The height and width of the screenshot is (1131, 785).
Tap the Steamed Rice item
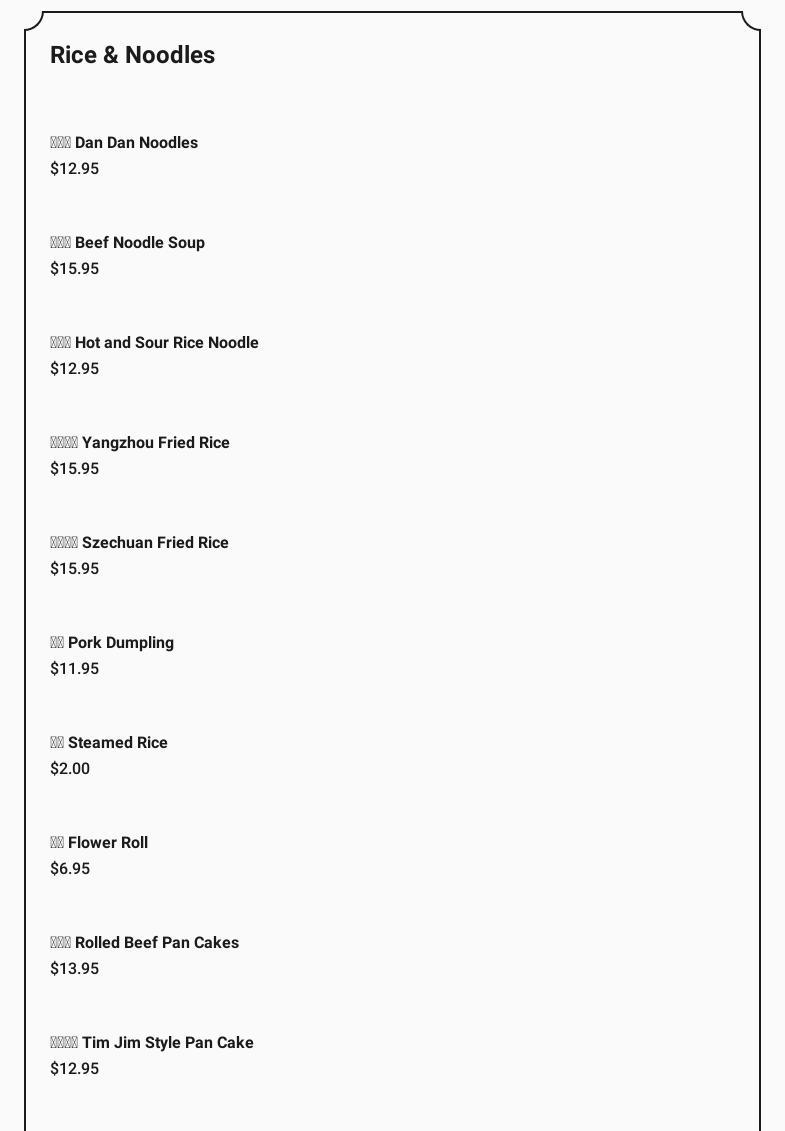click(x=109, y=743)
